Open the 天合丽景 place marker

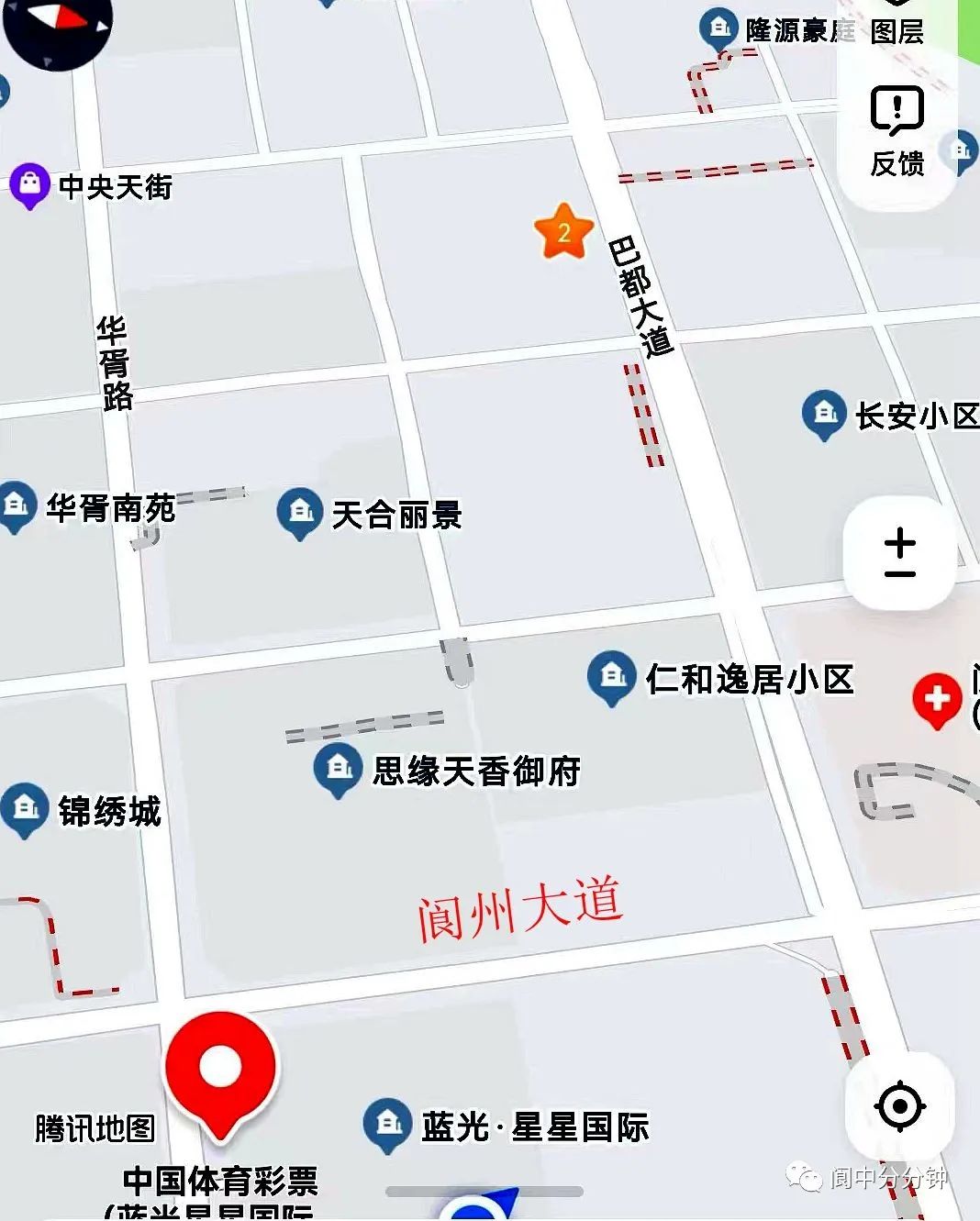(299, 512)
